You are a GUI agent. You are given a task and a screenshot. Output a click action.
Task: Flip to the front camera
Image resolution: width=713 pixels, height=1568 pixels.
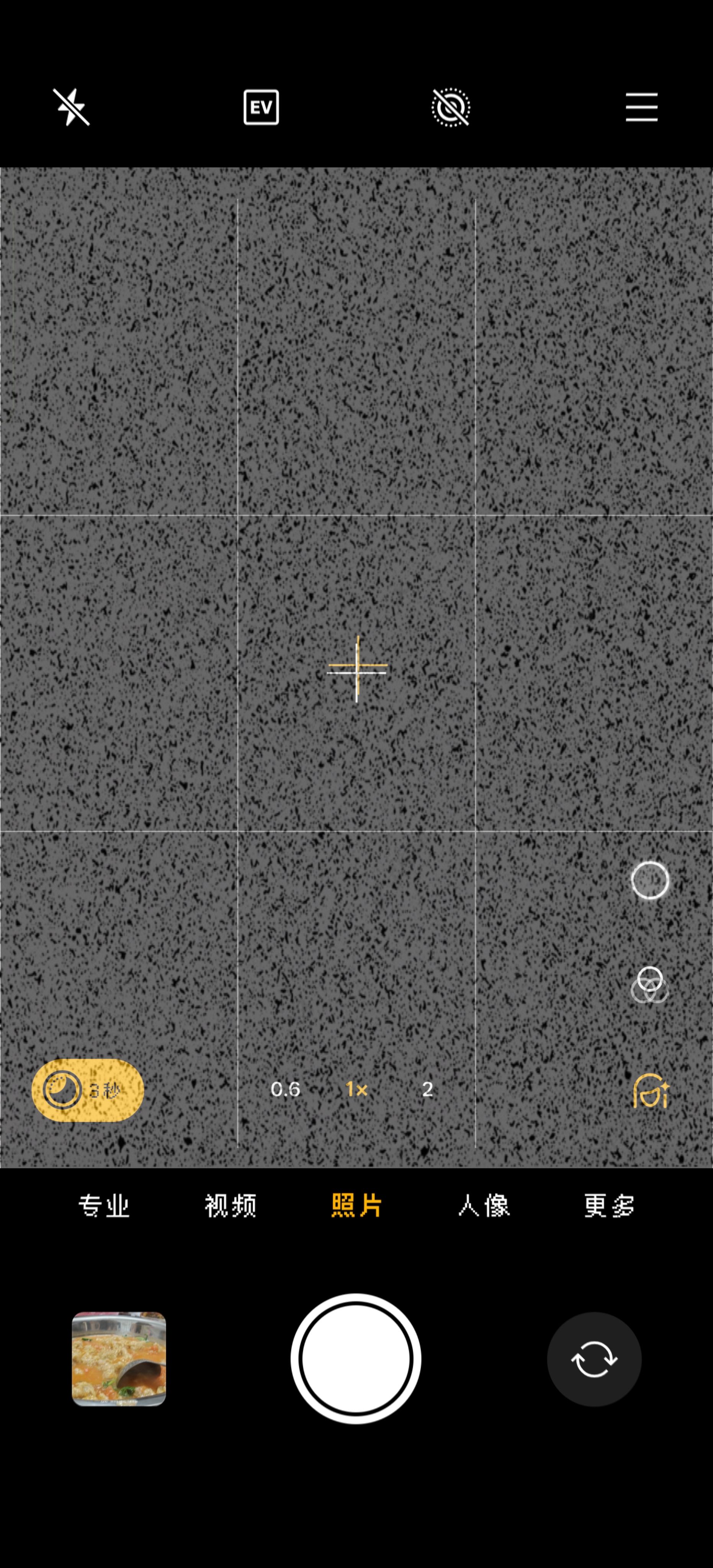tap(594, 1359)
